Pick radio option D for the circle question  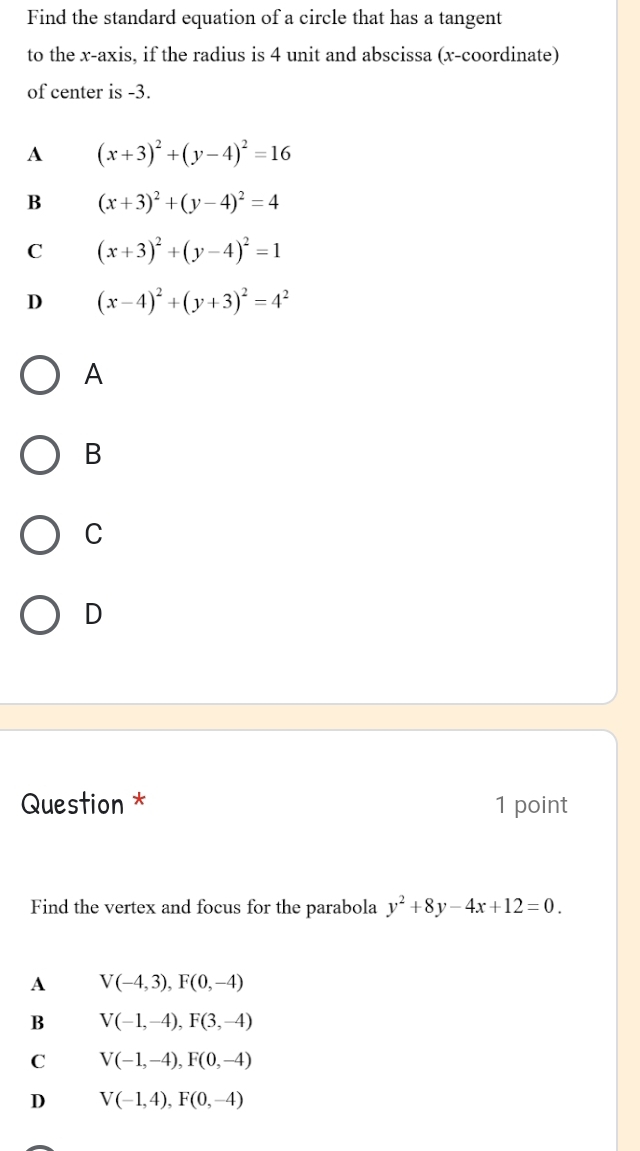[x=41, y=615]
